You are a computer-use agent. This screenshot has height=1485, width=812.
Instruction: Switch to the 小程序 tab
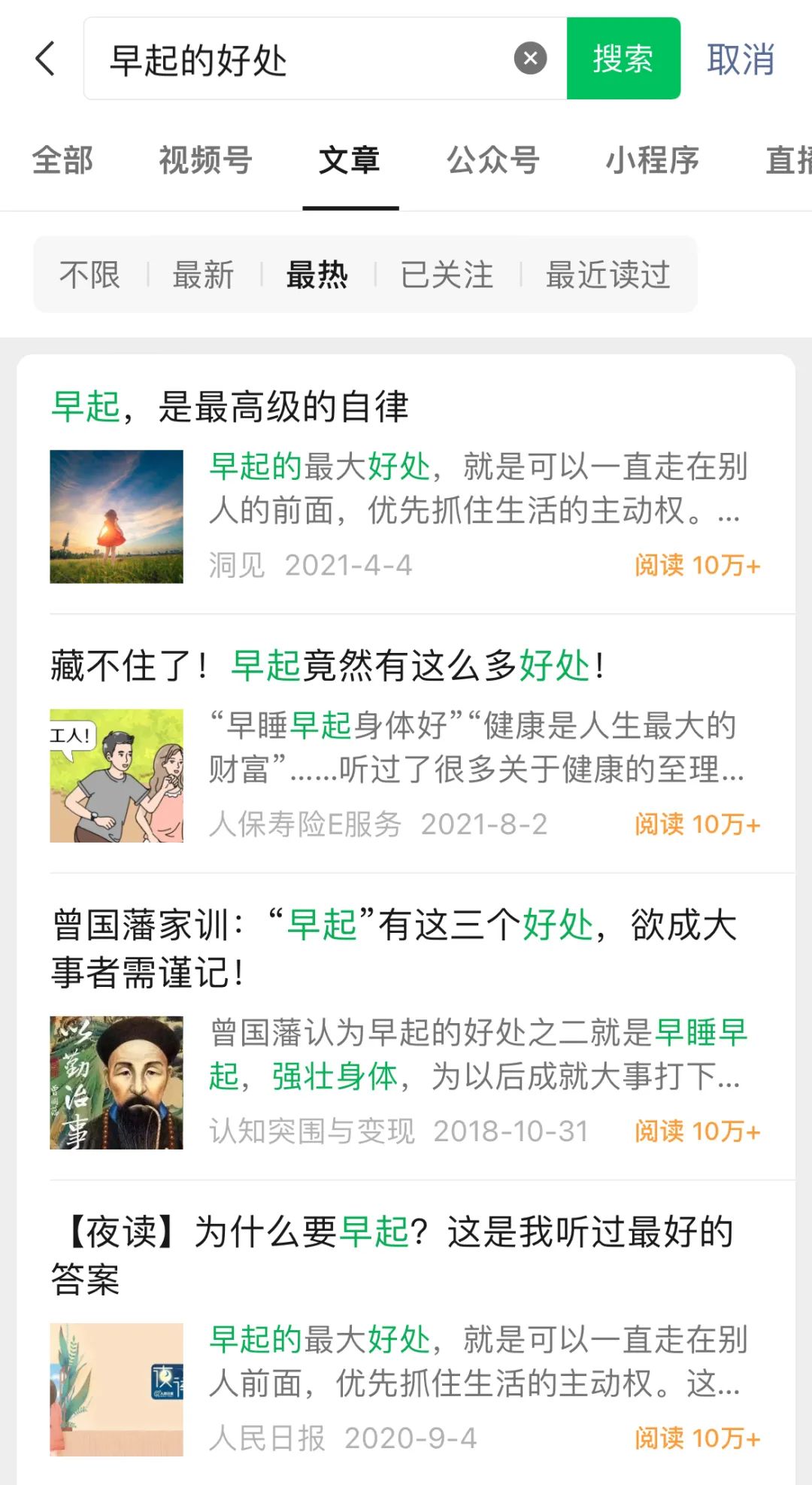click(x=653, y=160)
